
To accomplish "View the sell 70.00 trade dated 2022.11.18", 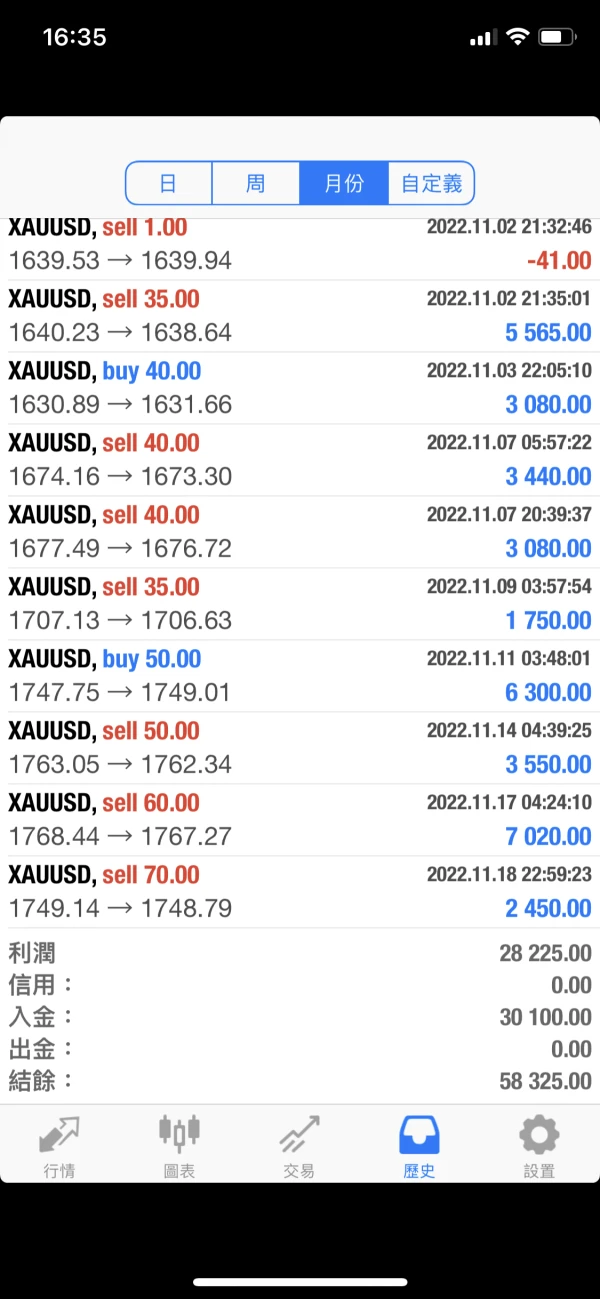I will click(300, 892).
